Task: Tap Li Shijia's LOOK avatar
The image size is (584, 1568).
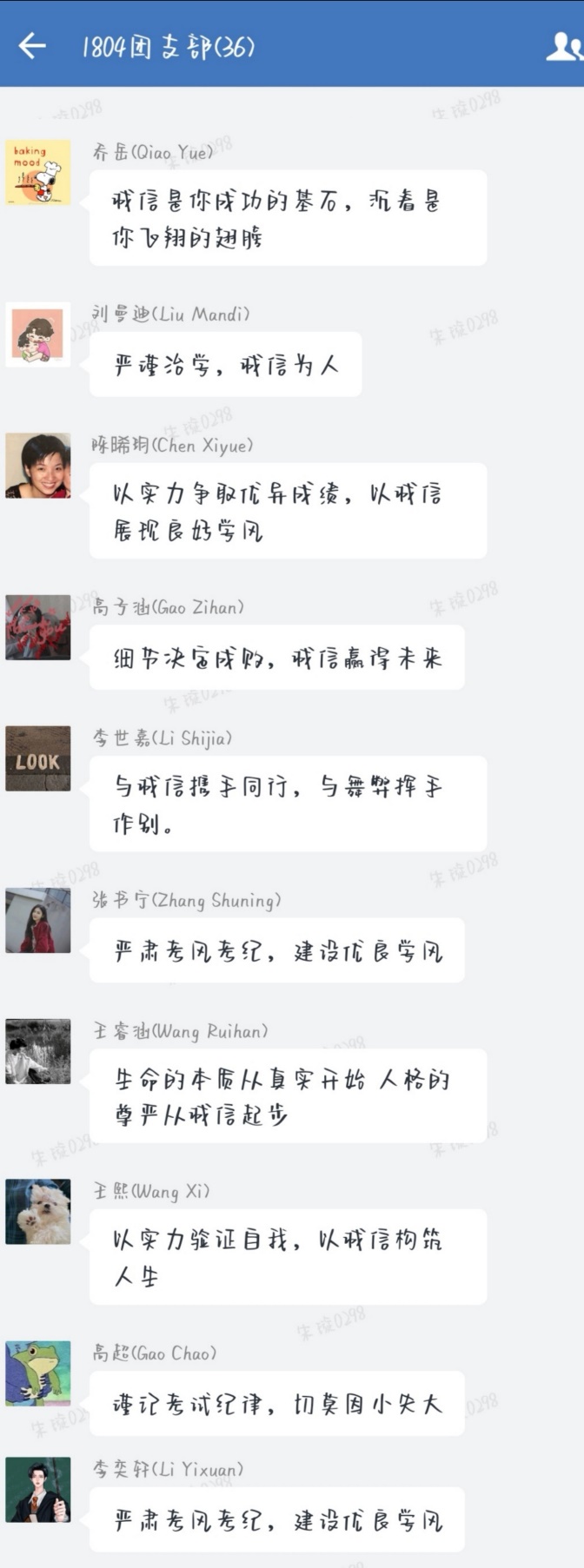Action: click(x=38, y=758)
